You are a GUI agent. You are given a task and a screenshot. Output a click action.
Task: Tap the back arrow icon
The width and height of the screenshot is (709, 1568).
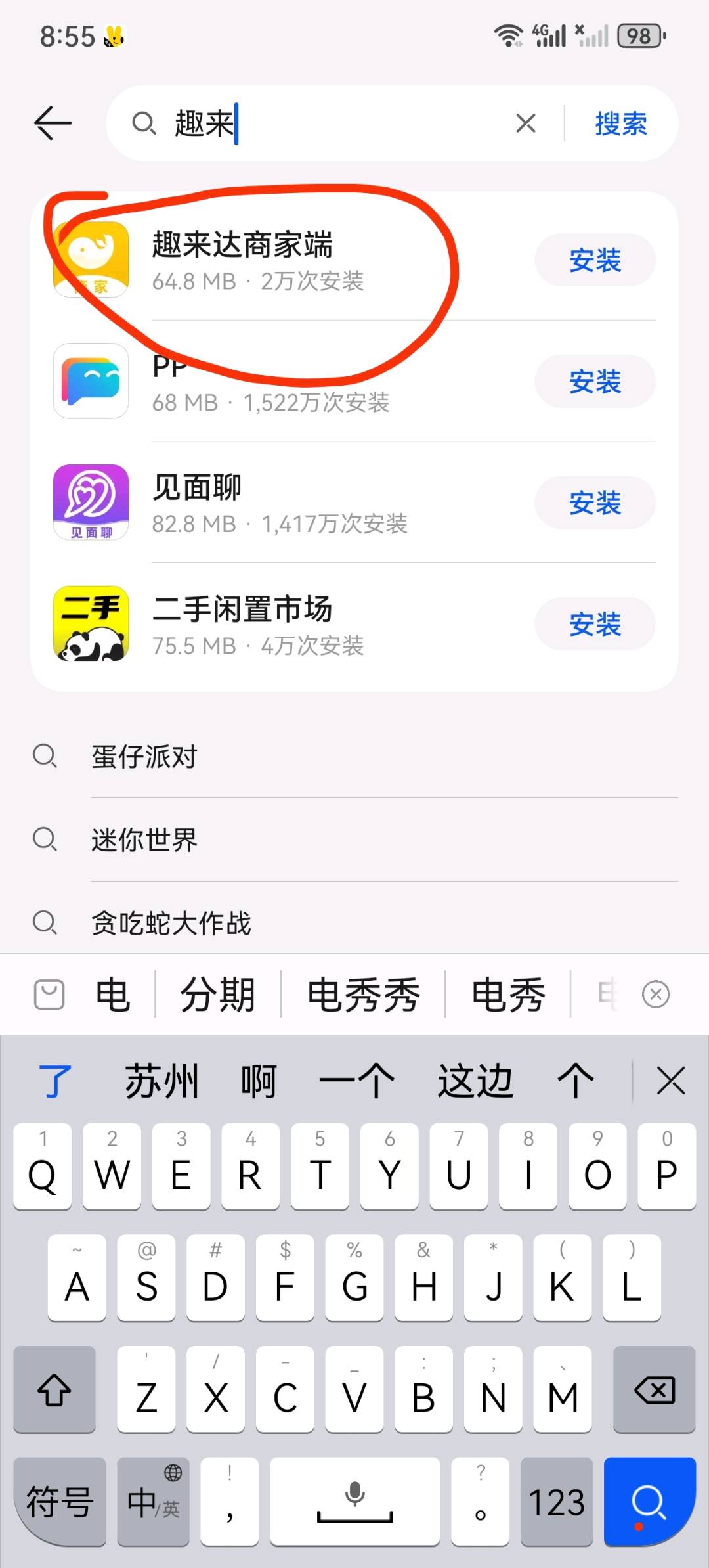pyautogui.click(x=53, y=123)
